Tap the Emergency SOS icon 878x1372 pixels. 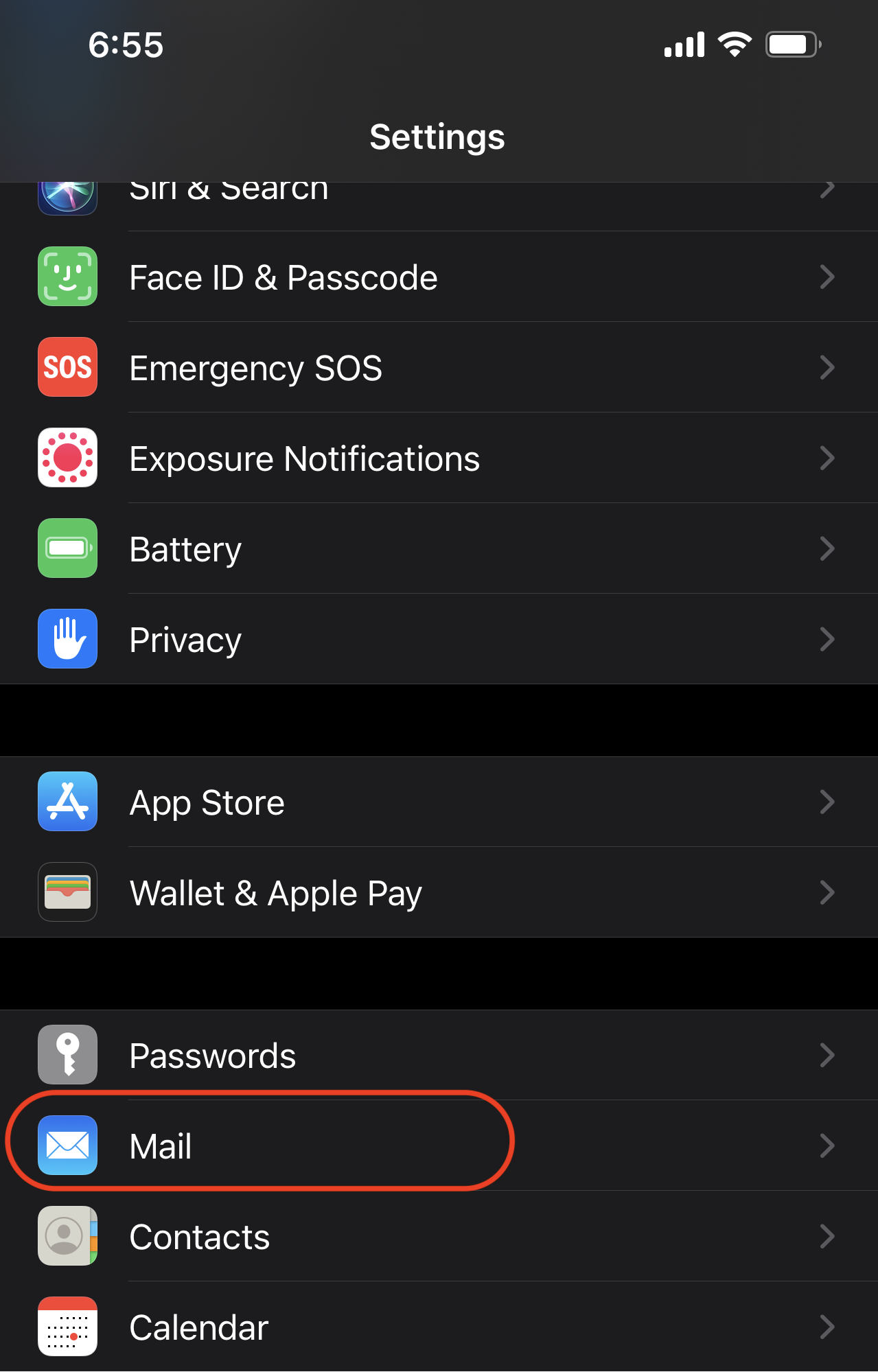coord(67,367)
